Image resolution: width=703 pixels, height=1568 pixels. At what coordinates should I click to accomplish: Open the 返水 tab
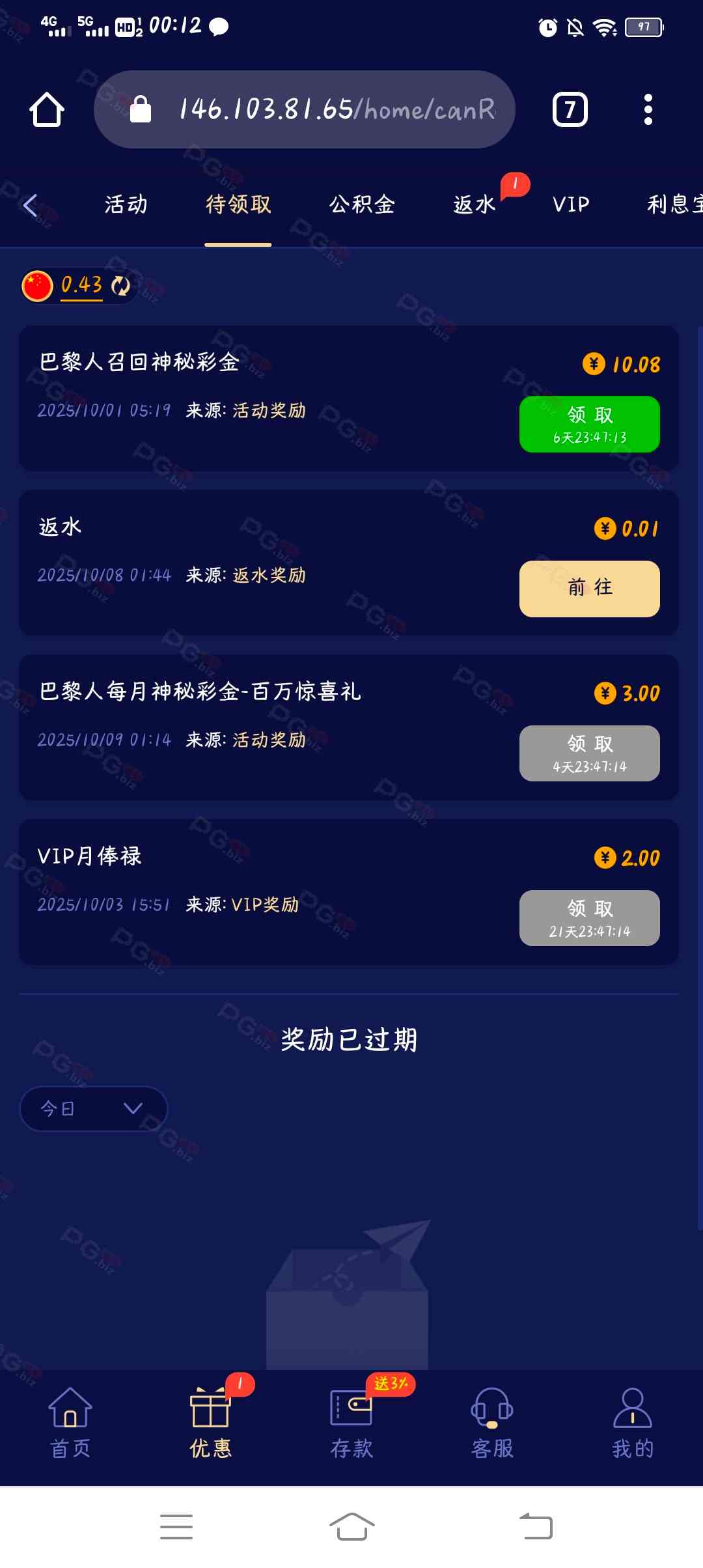[x=475, y=205]
